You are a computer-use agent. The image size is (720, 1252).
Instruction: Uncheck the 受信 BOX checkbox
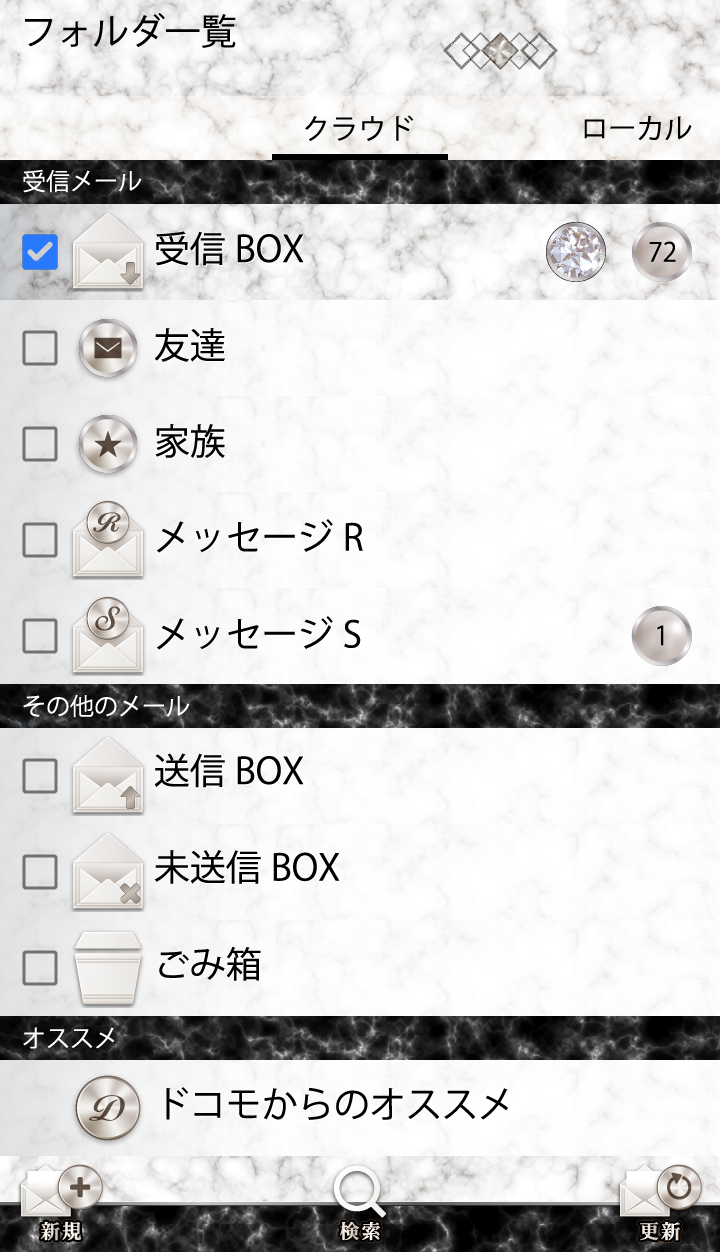coord(40,252)
